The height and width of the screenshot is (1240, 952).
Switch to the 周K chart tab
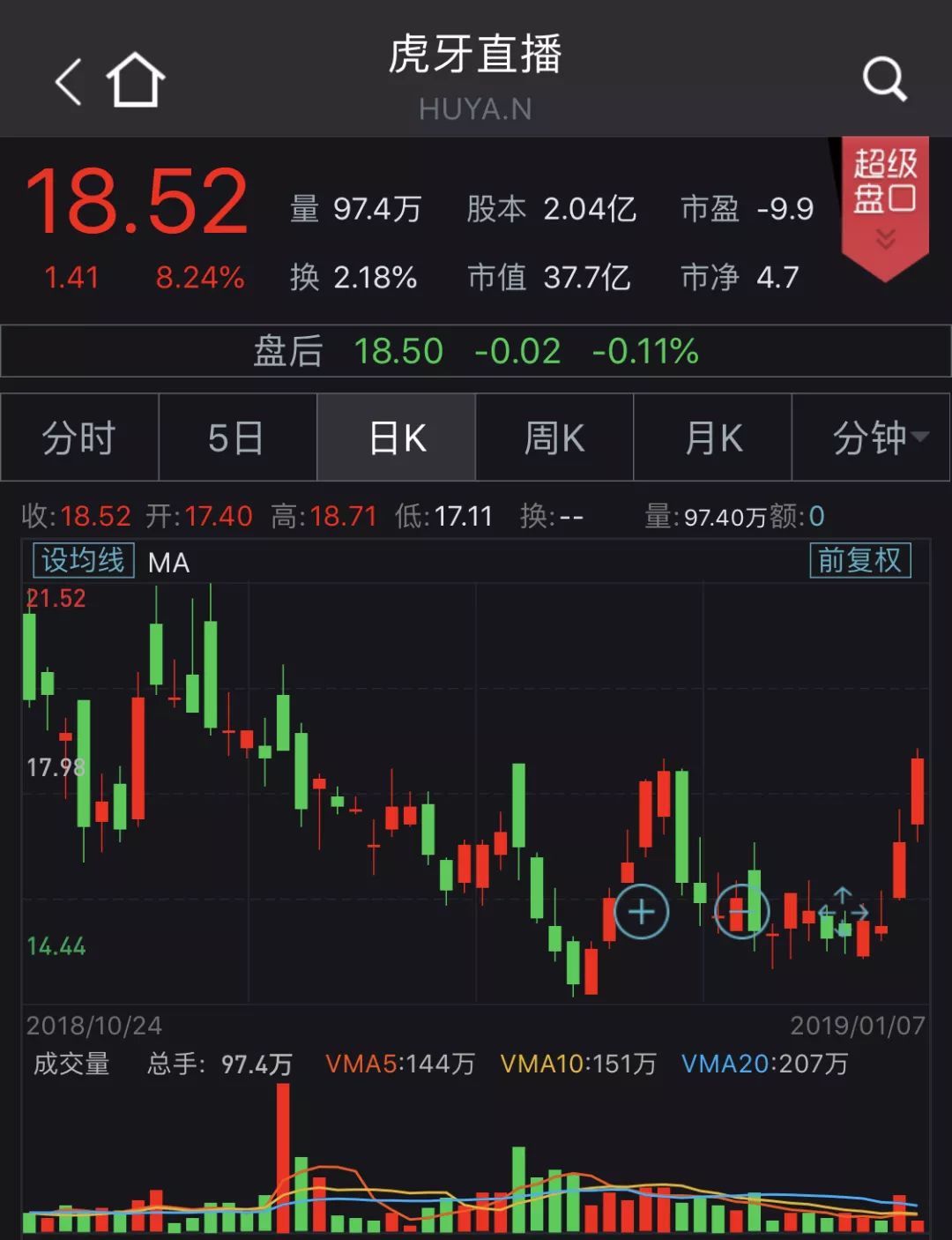pos(554,437)
